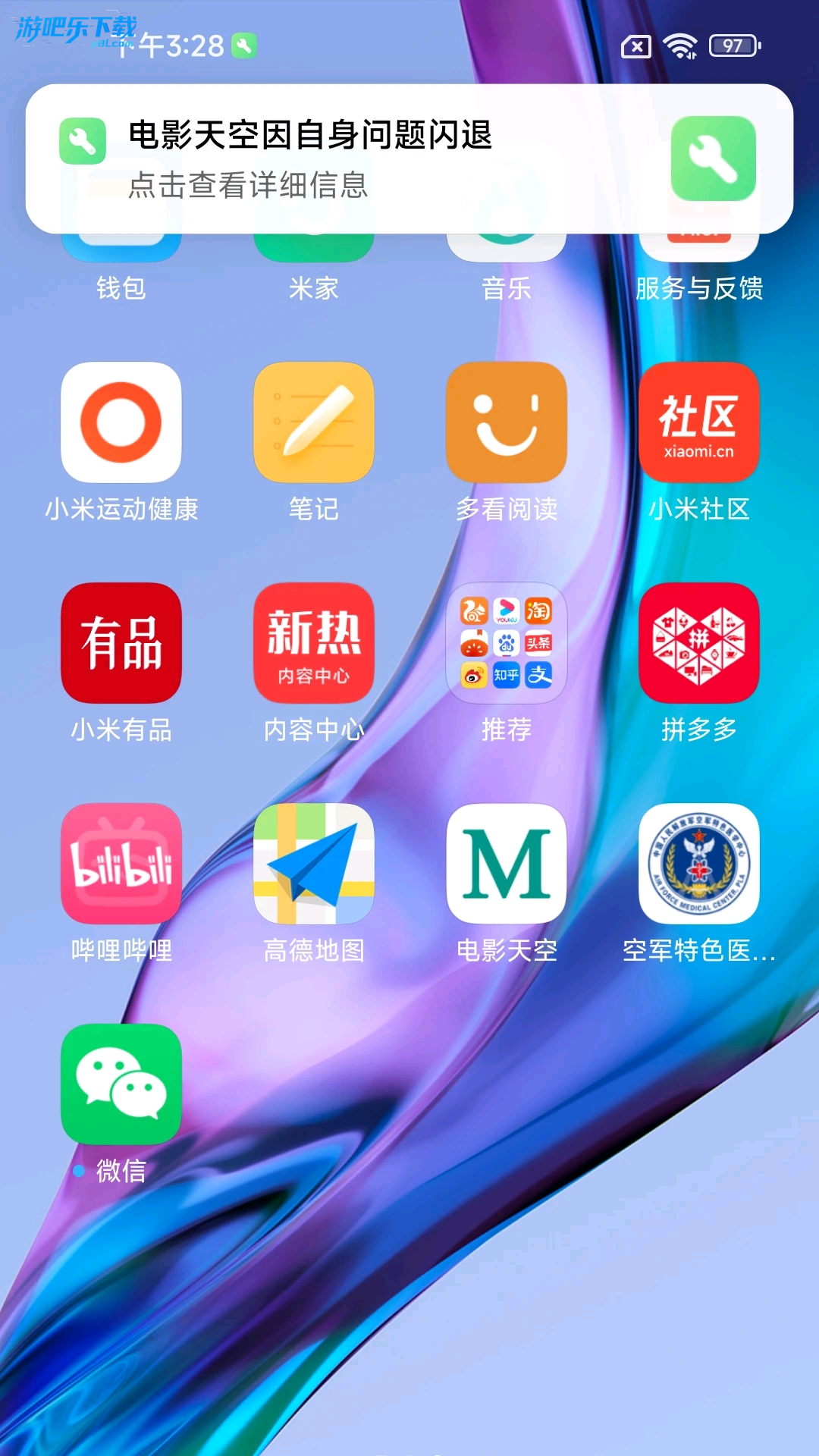Open the 电影天空 app

pos(507,864)
